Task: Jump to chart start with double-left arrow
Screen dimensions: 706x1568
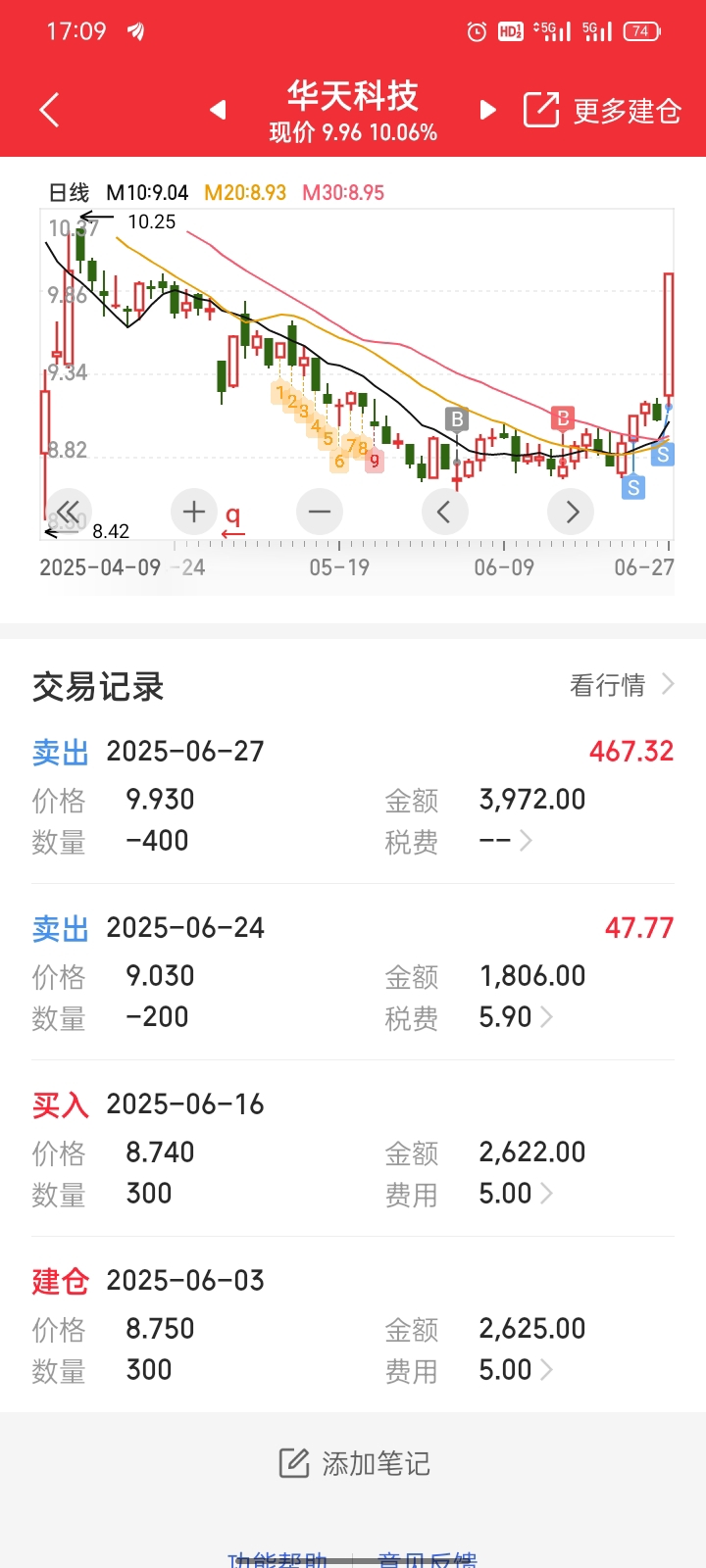Action: (68, 511)
